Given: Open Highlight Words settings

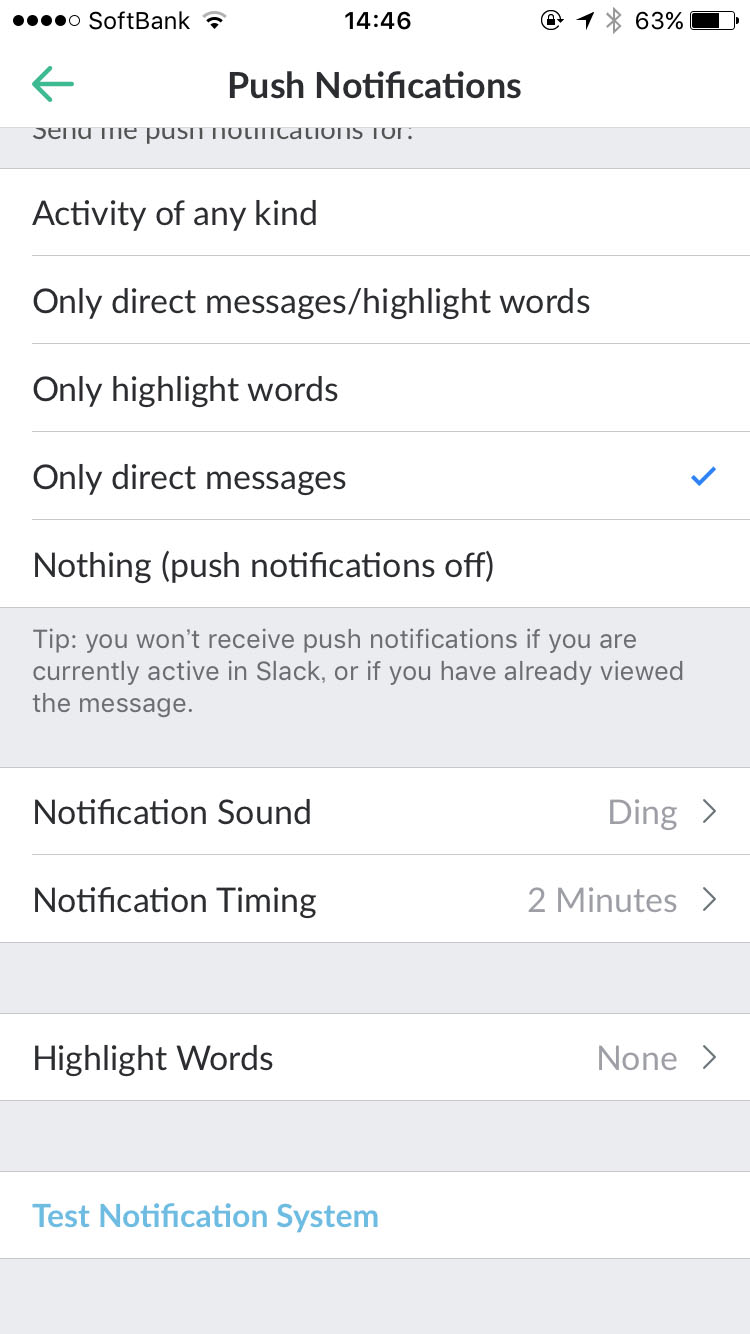Looking at the screenshot, I should tap(375, 1058).
